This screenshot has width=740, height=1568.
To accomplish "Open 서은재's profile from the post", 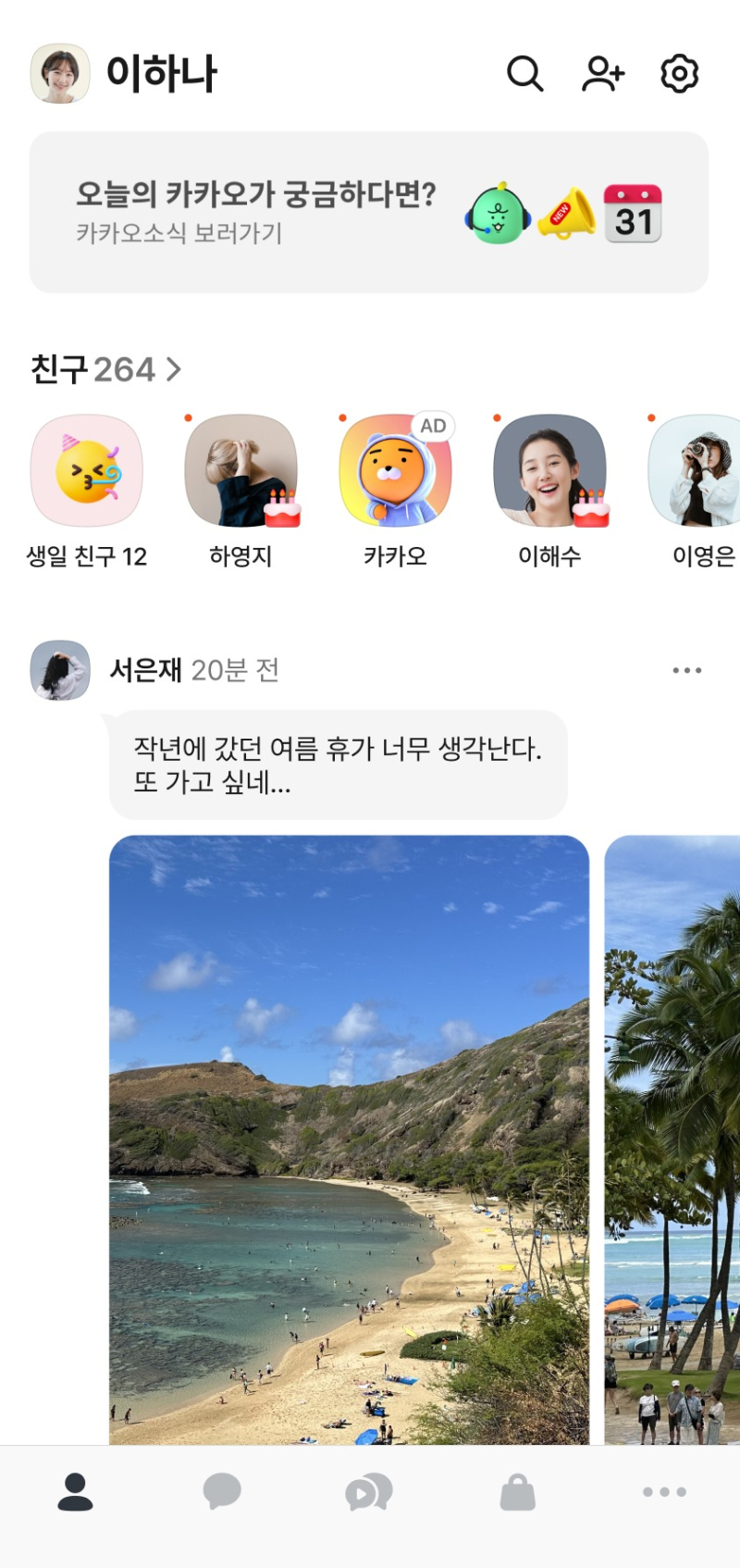I will point(61,670).
